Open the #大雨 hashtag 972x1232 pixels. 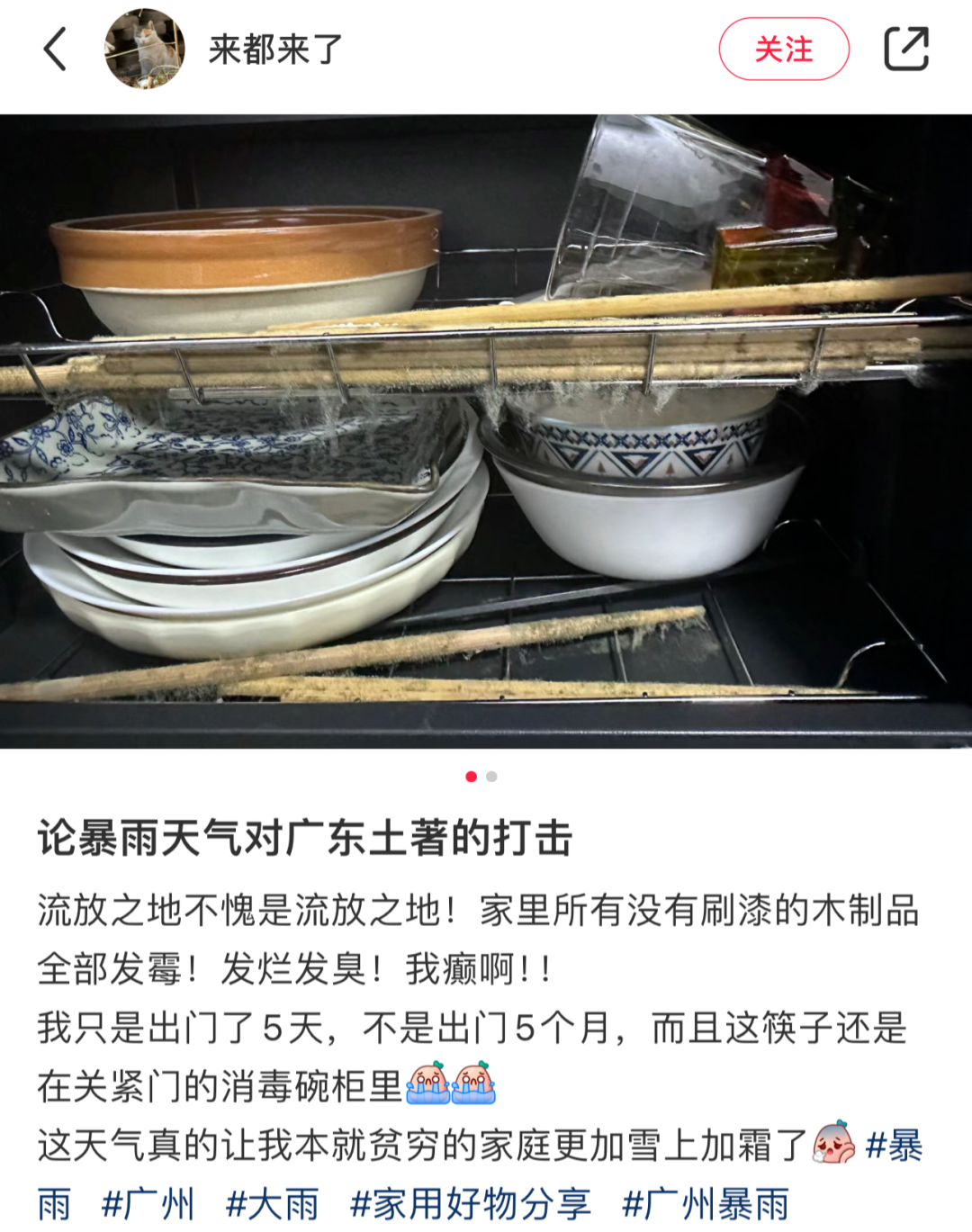click(273, 1203)
